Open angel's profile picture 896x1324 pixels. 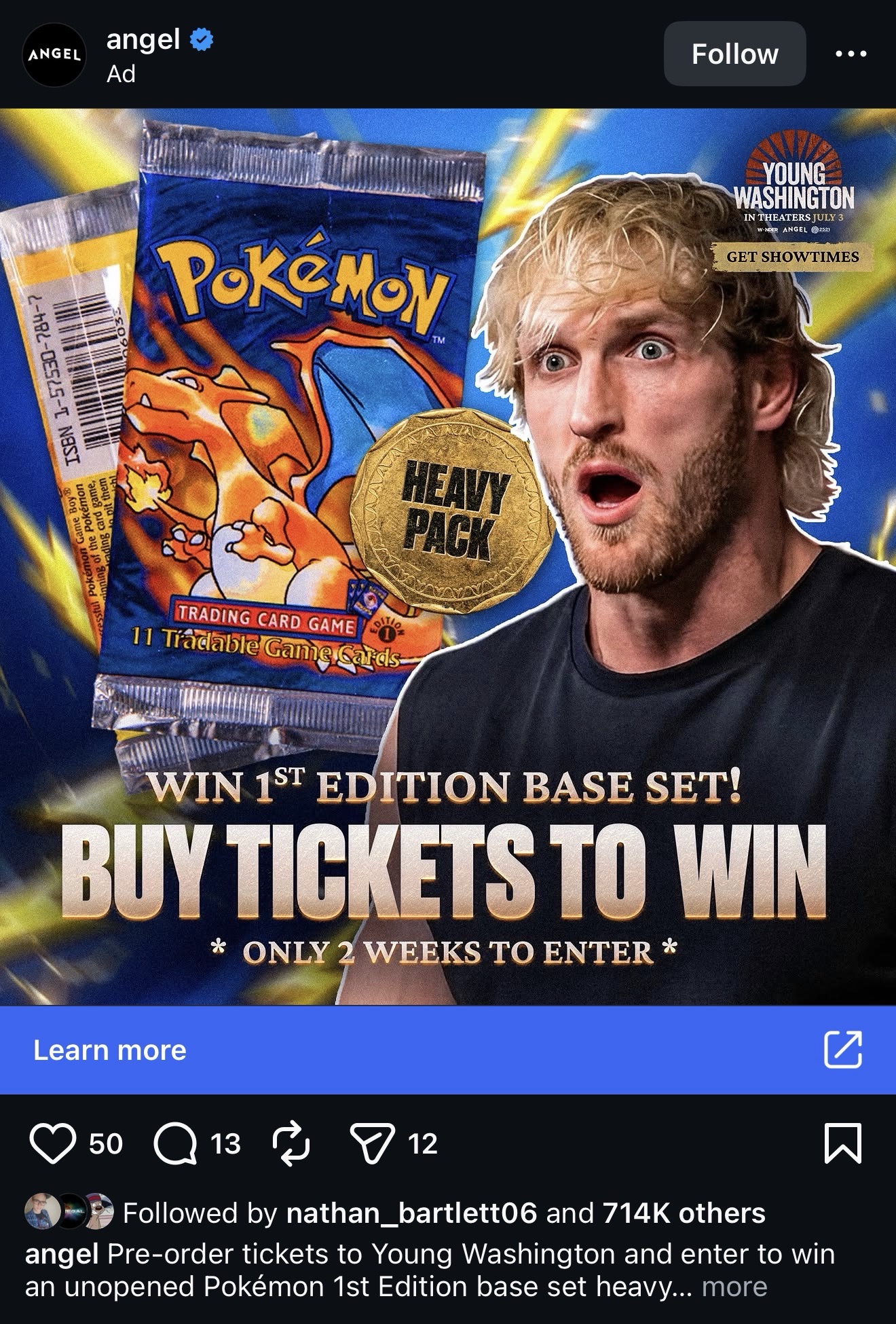[54, 54]
